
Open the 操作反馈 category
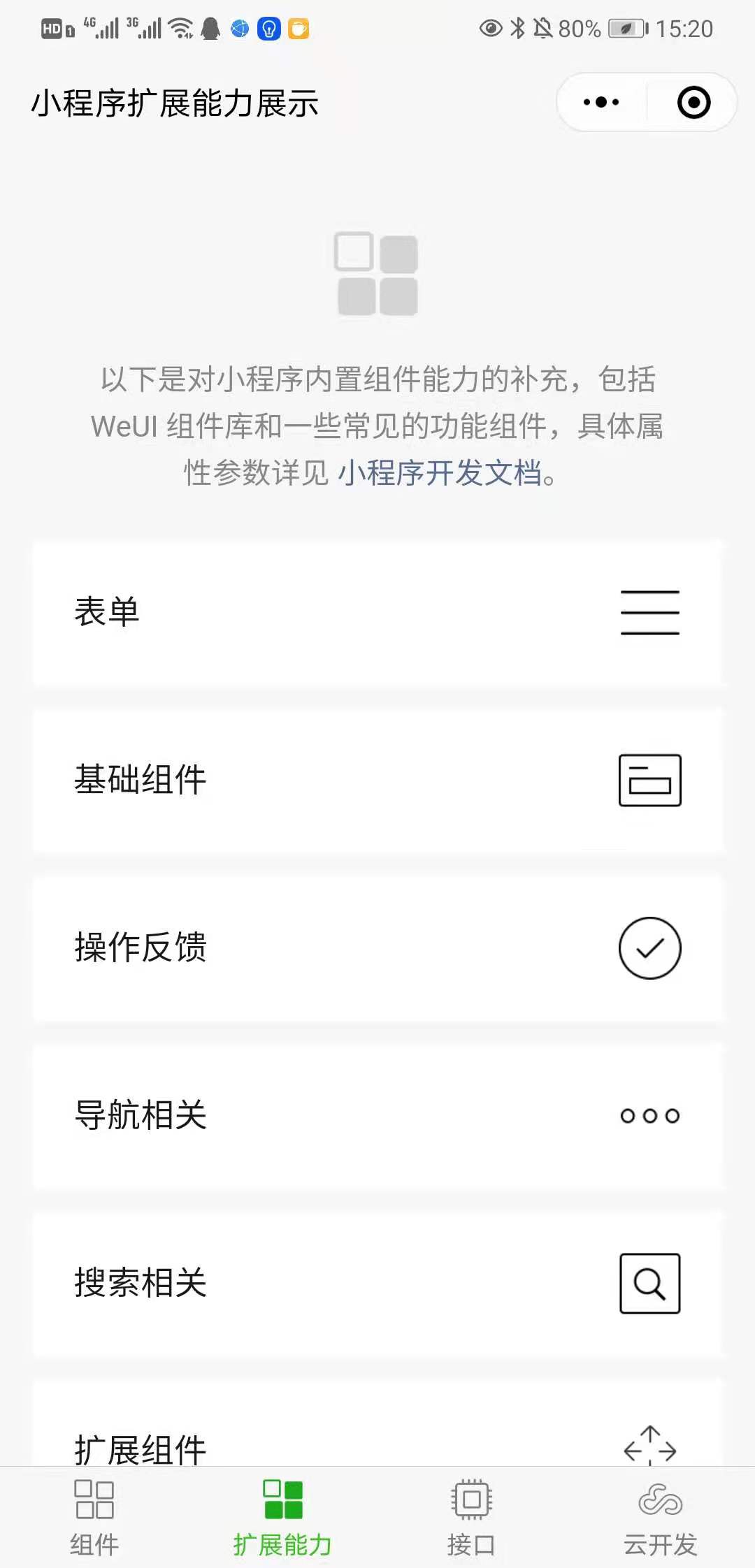pyautogui.click(x=377, y=948)
